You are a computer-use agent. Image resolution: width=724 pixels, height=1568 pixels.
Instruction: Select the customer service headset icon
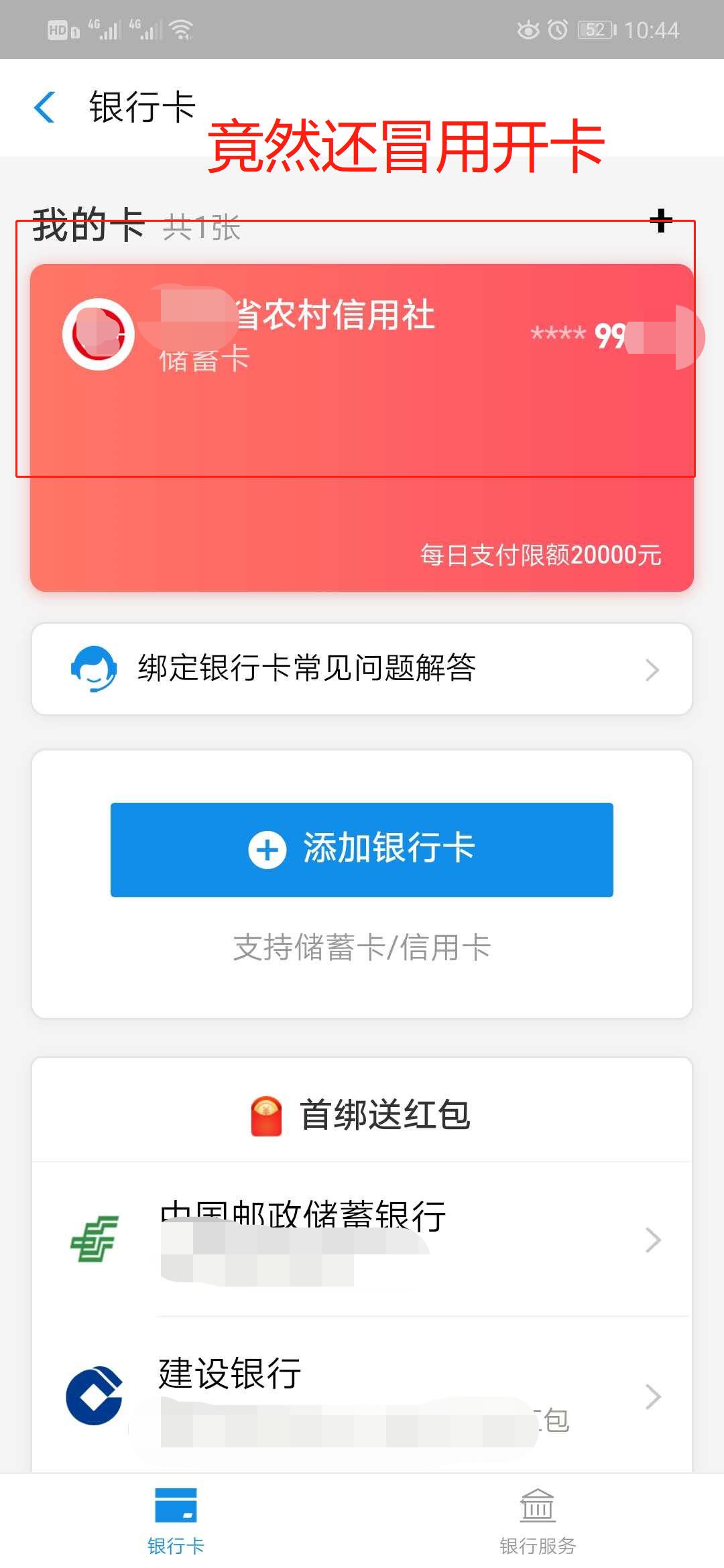(x=94, y=669)
